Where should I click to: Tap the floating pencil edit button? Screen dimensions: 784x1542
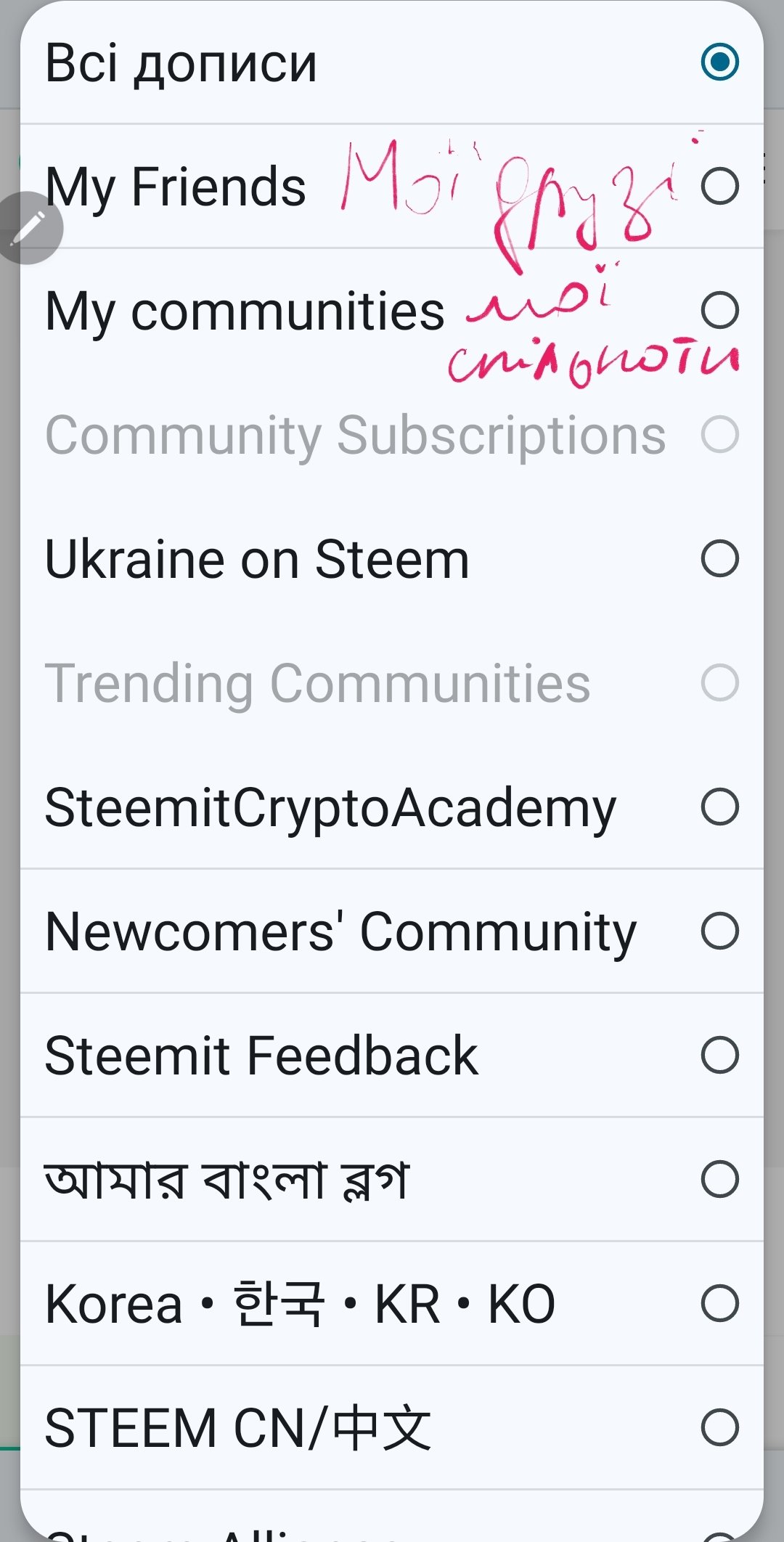[x=29, y=228]
